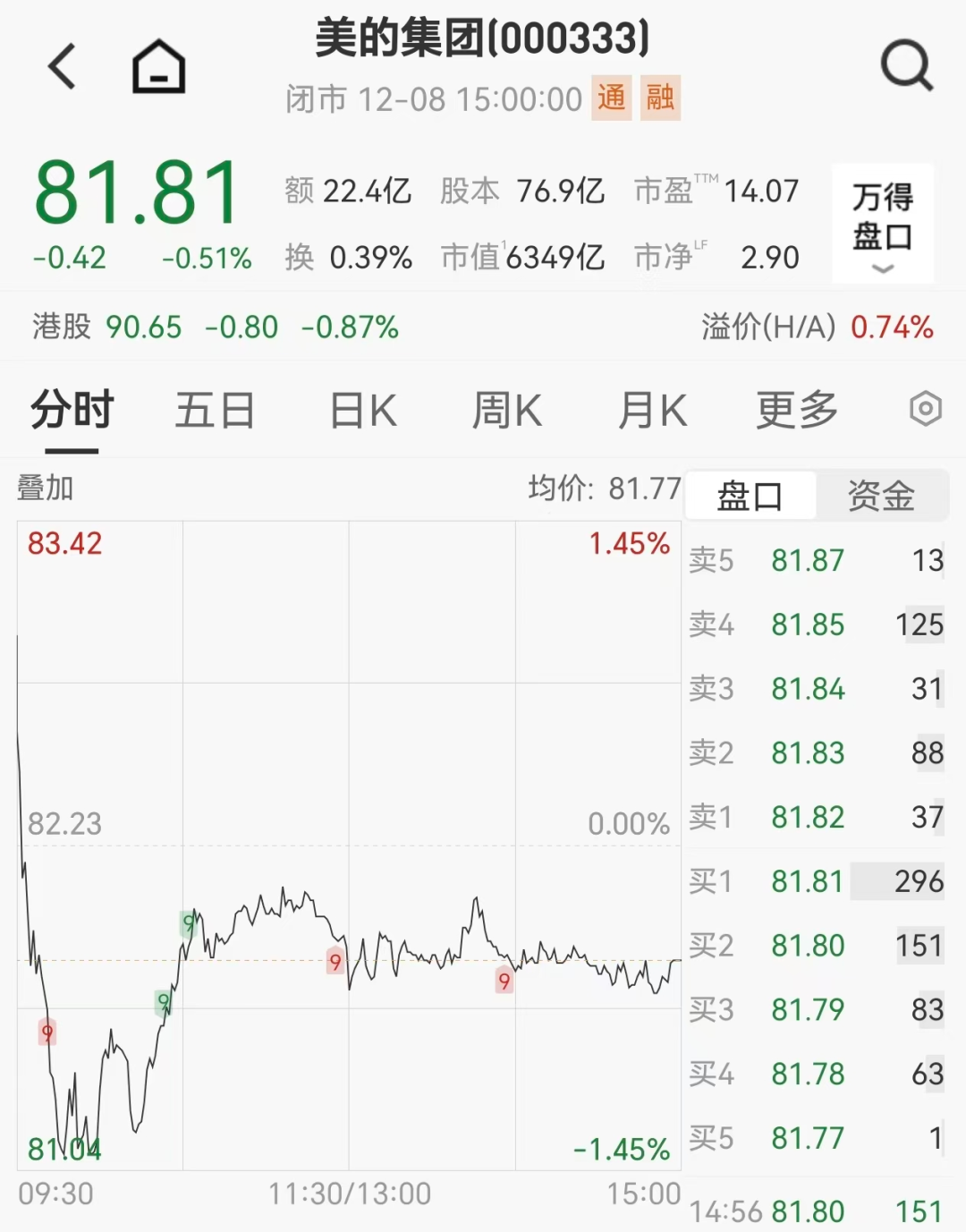966x1232 pixels.
Task: Switch to the 资金 panel tab
Action: [881, 496]
